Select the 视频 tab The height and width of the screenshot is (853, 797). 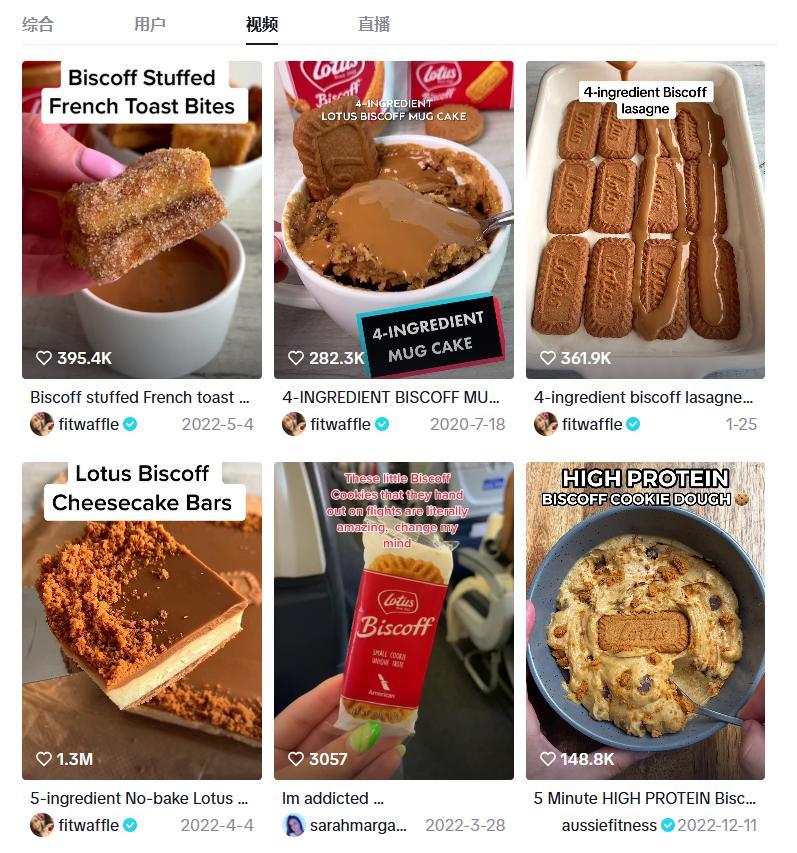[262, 25]
